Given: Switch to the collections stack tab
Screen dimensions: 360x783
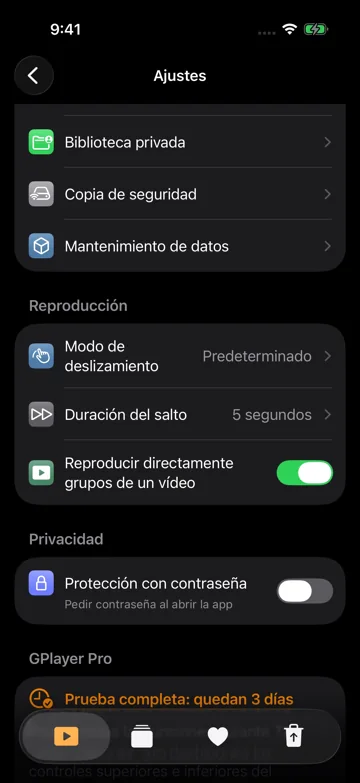Looking at the screenshot, I should [x=142, y=737].
